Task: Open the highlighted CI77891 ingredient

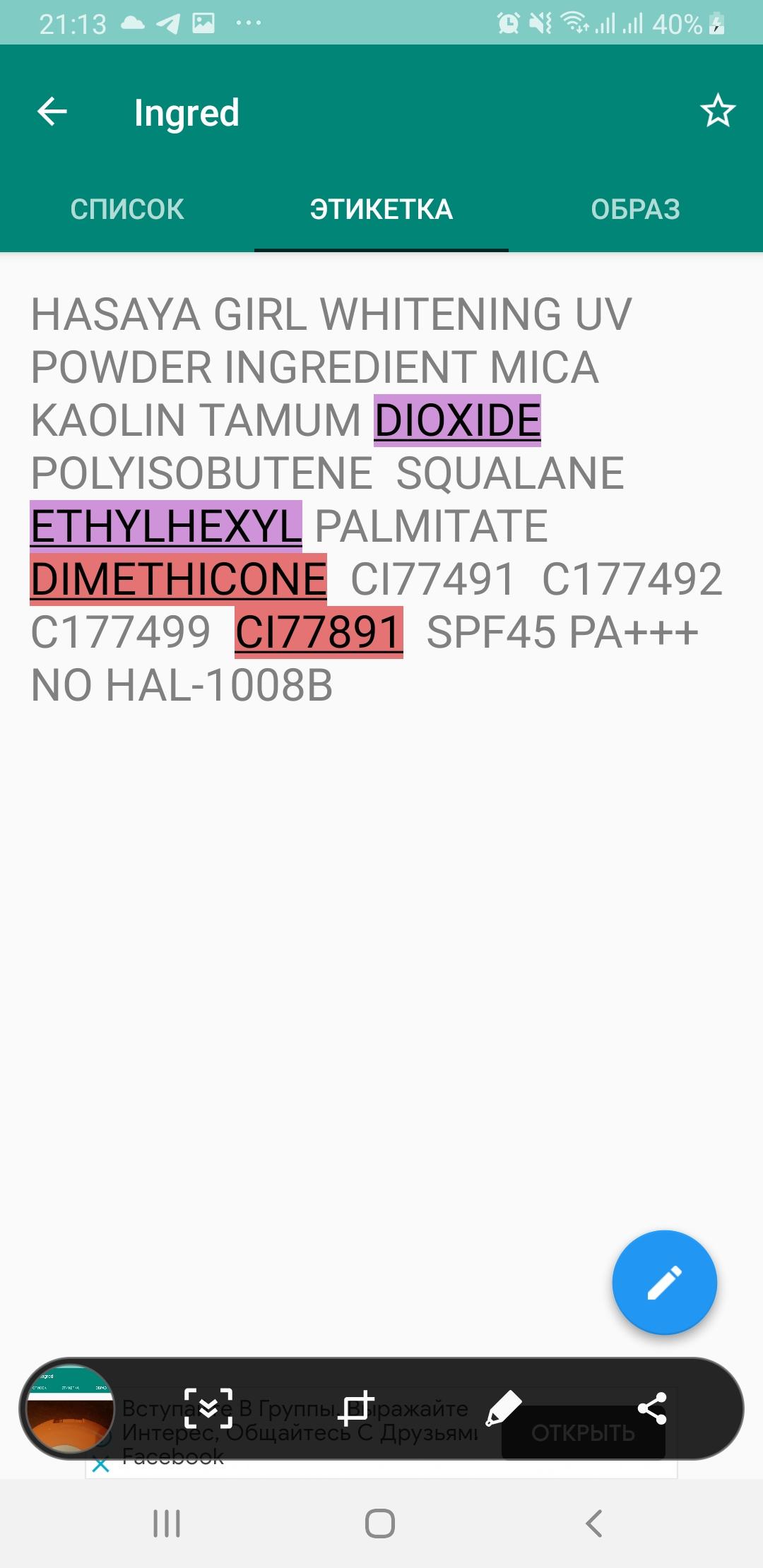Action: pyautogui.click(x=319, y=632)
